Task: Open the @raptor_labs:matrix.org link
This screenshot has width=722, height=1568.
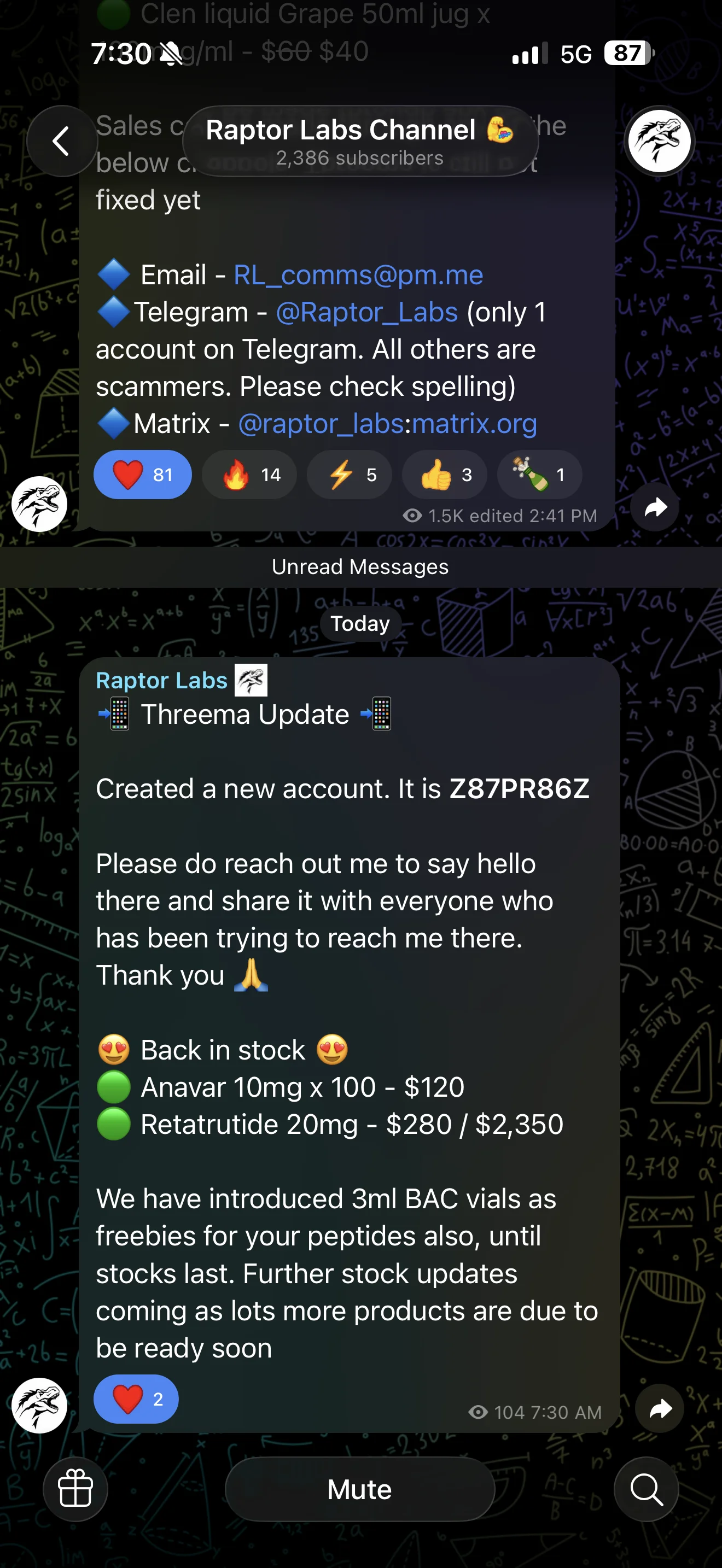Action: pyautogui.click(x=387, y=424)
